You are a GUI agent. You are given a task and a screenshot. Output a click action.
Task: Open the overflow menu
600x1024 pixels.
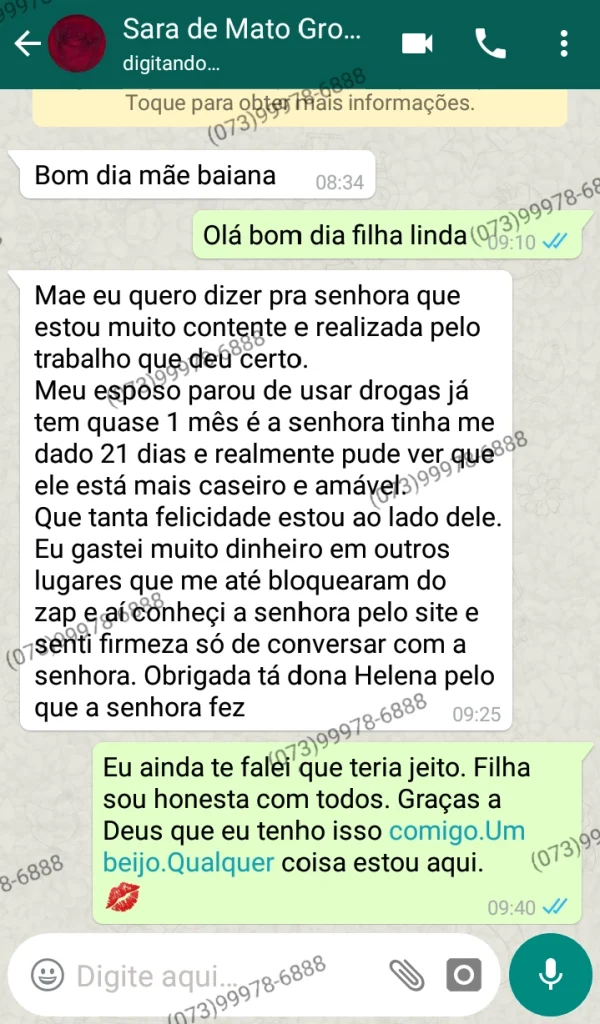[x=564, y=44]
